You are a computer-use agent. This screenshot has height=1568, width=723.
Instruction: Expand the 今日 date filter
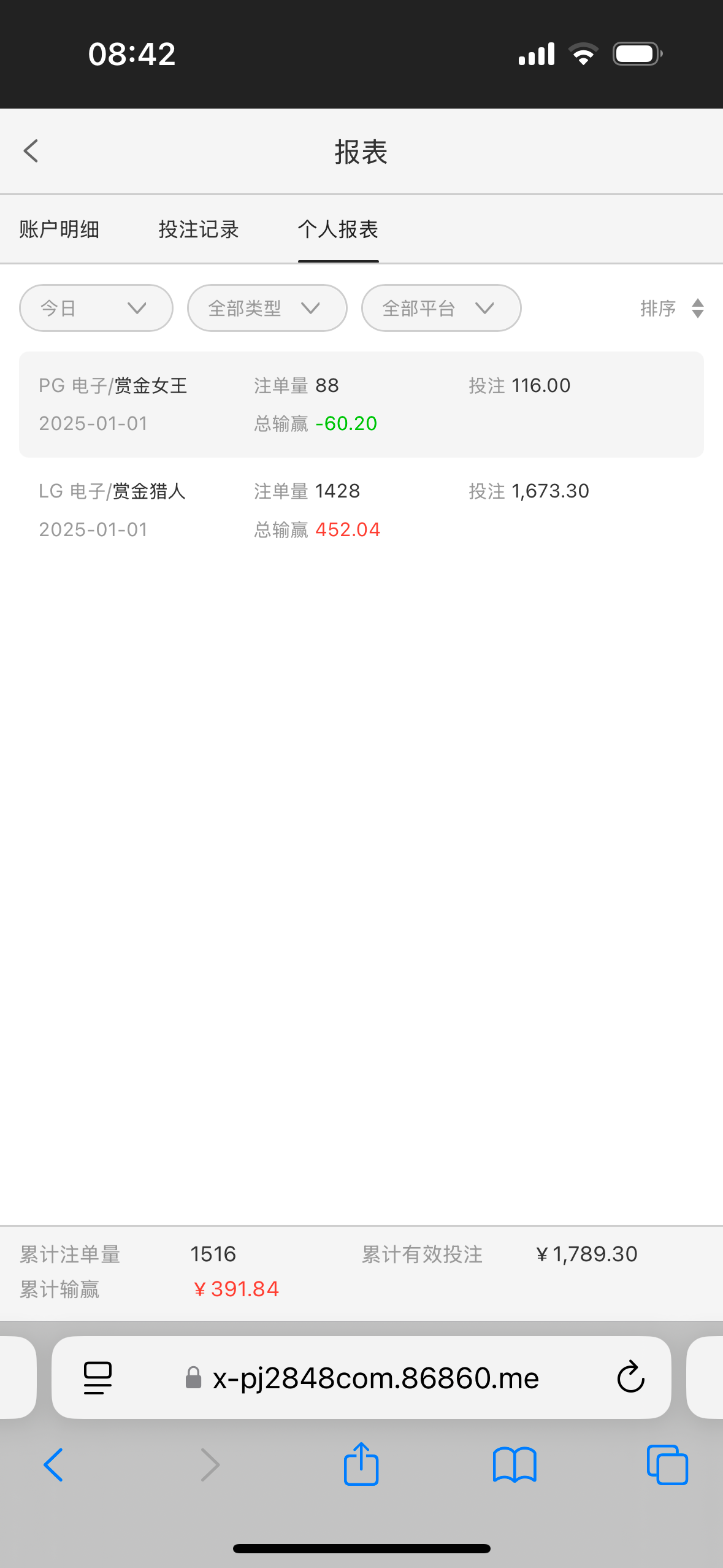[x=96, y=308]
